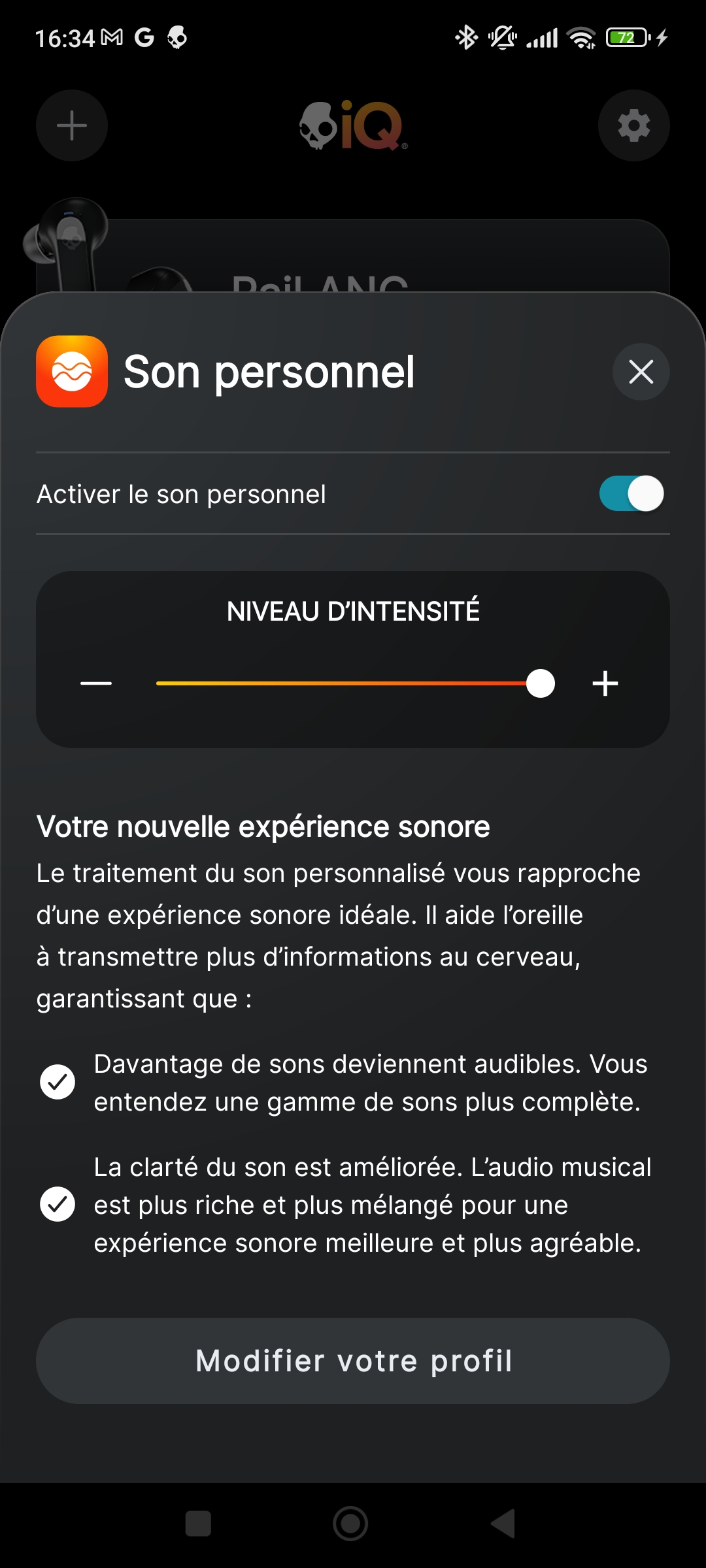Close the Son personnel panel

pos(641,372)
